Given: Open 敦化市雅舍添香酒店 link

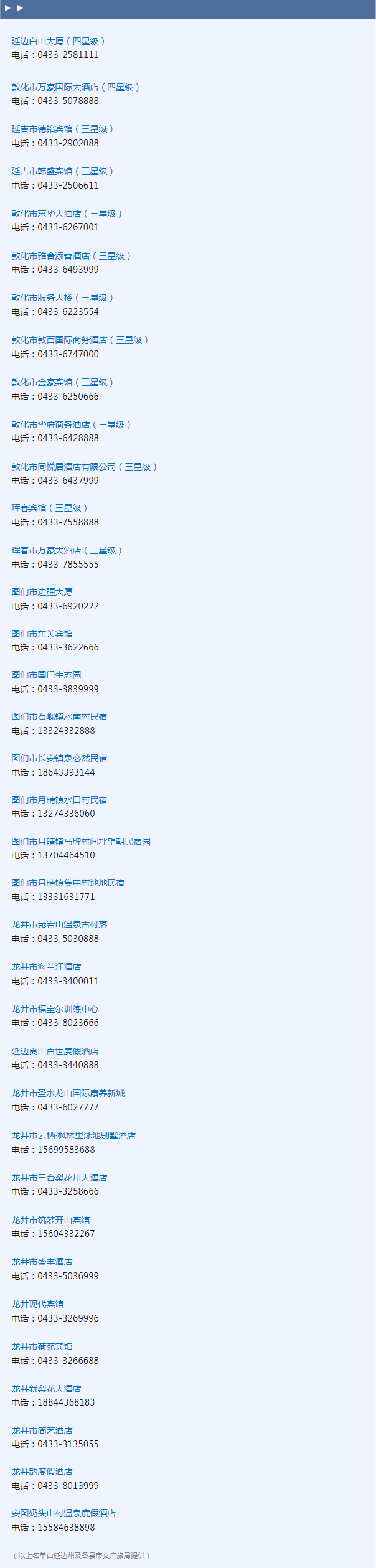Looking at the screenshot, I should pos(71,256).
